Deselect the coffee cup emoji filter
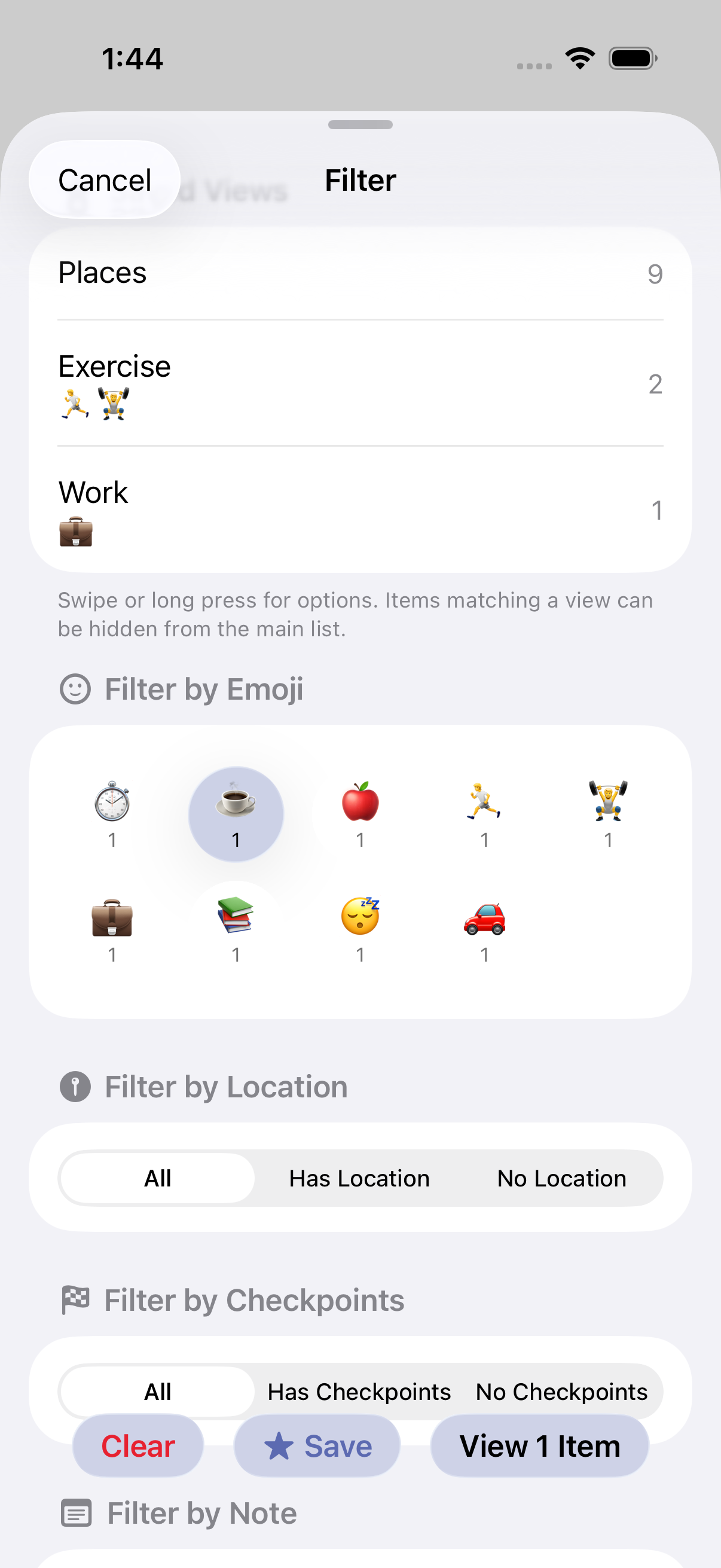 pos(236,810)
